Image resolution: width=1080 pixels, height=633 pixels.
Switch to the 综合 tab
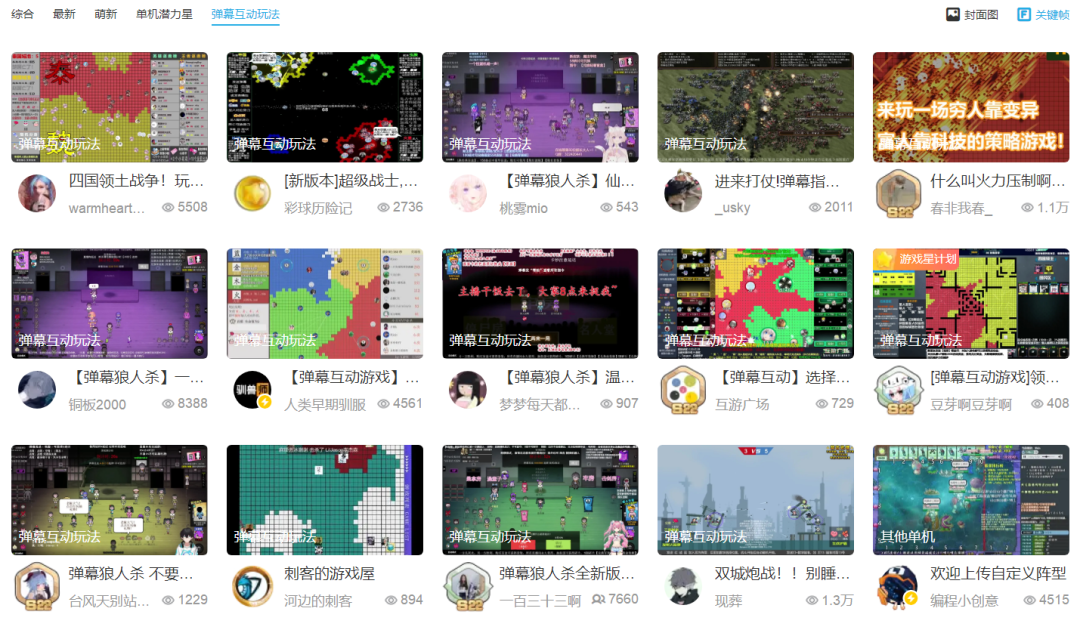[x=22, y=15]
